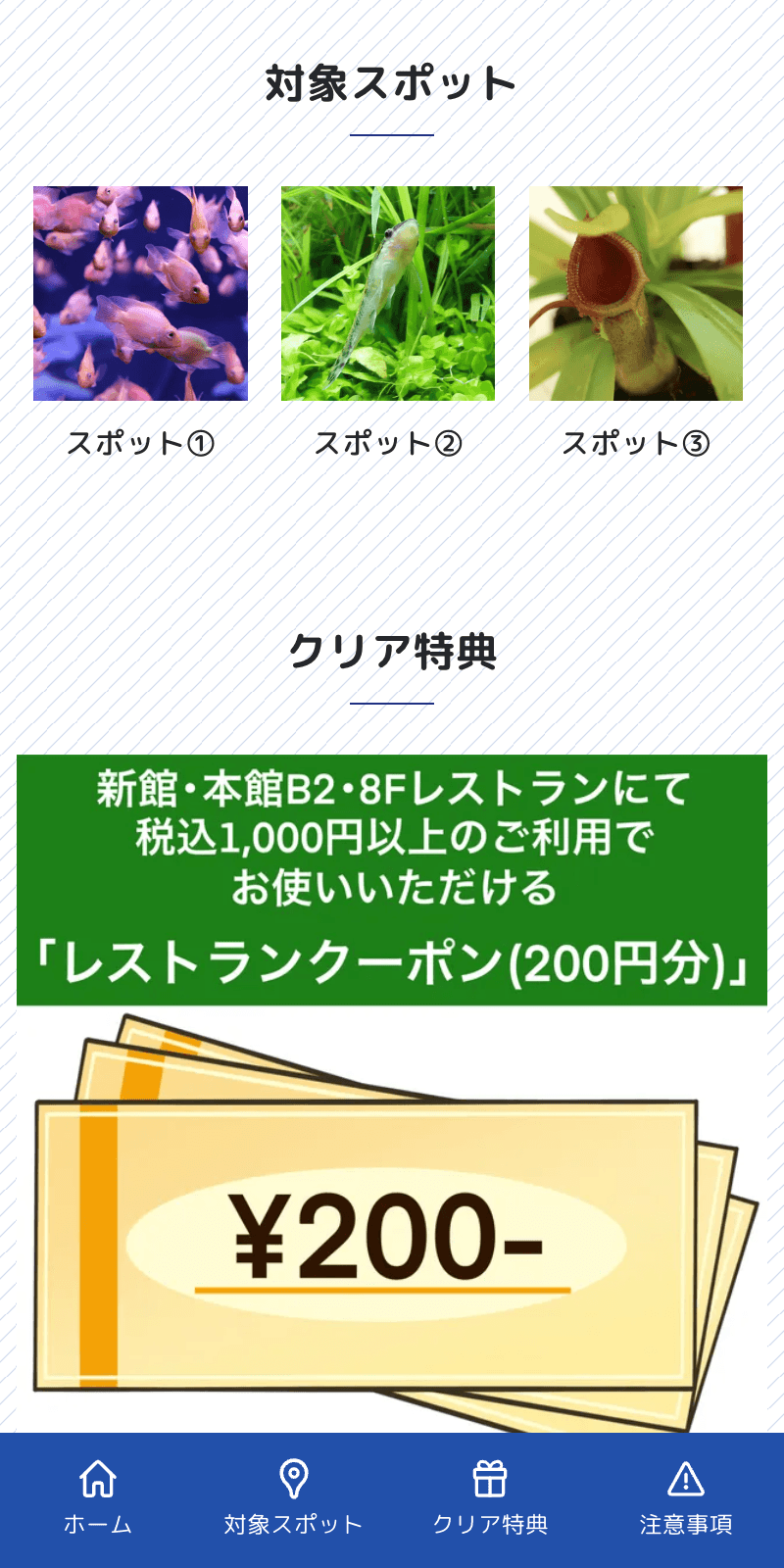Tap the green restaurant coupon banner
This screenshot has height=1568, width=784.
tap(392, 880)
